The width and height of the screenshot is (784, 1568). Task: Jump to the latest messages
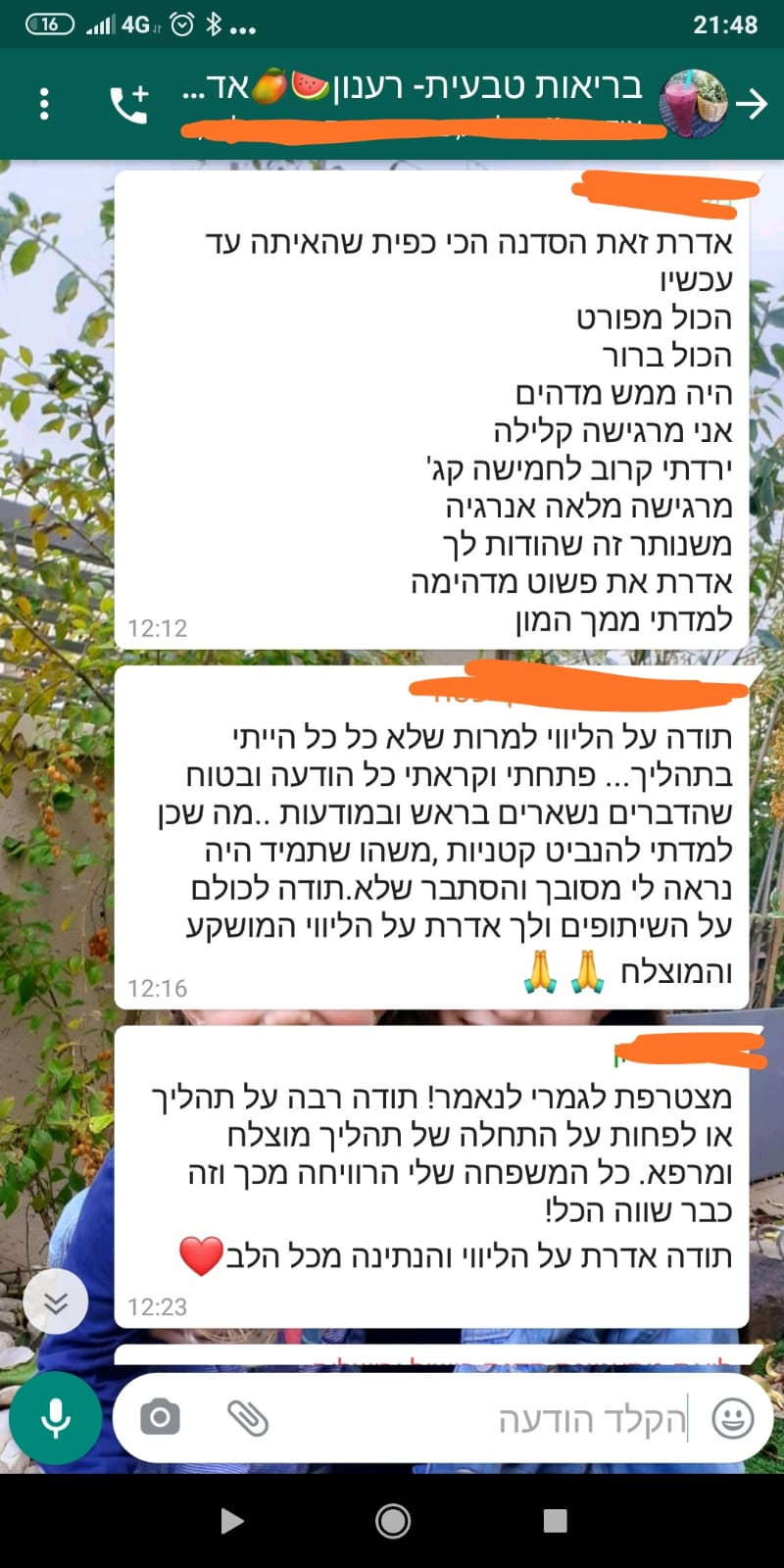click(56, 1301)
